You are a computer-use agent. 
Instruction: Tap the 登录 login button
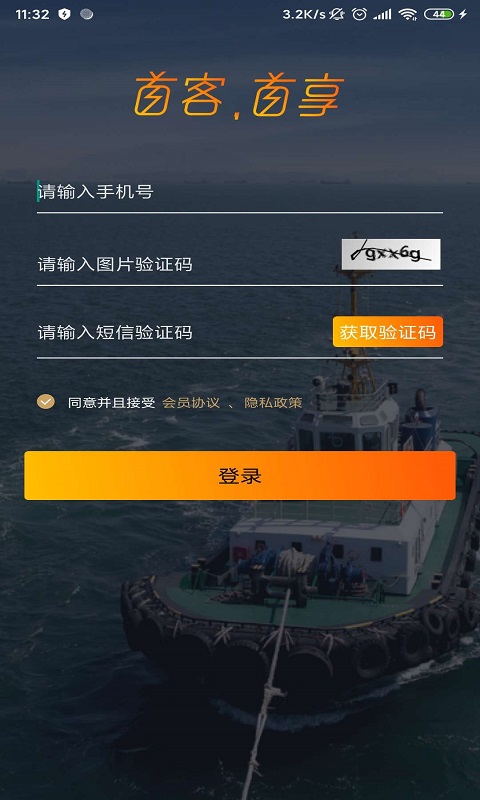(240, 476)
